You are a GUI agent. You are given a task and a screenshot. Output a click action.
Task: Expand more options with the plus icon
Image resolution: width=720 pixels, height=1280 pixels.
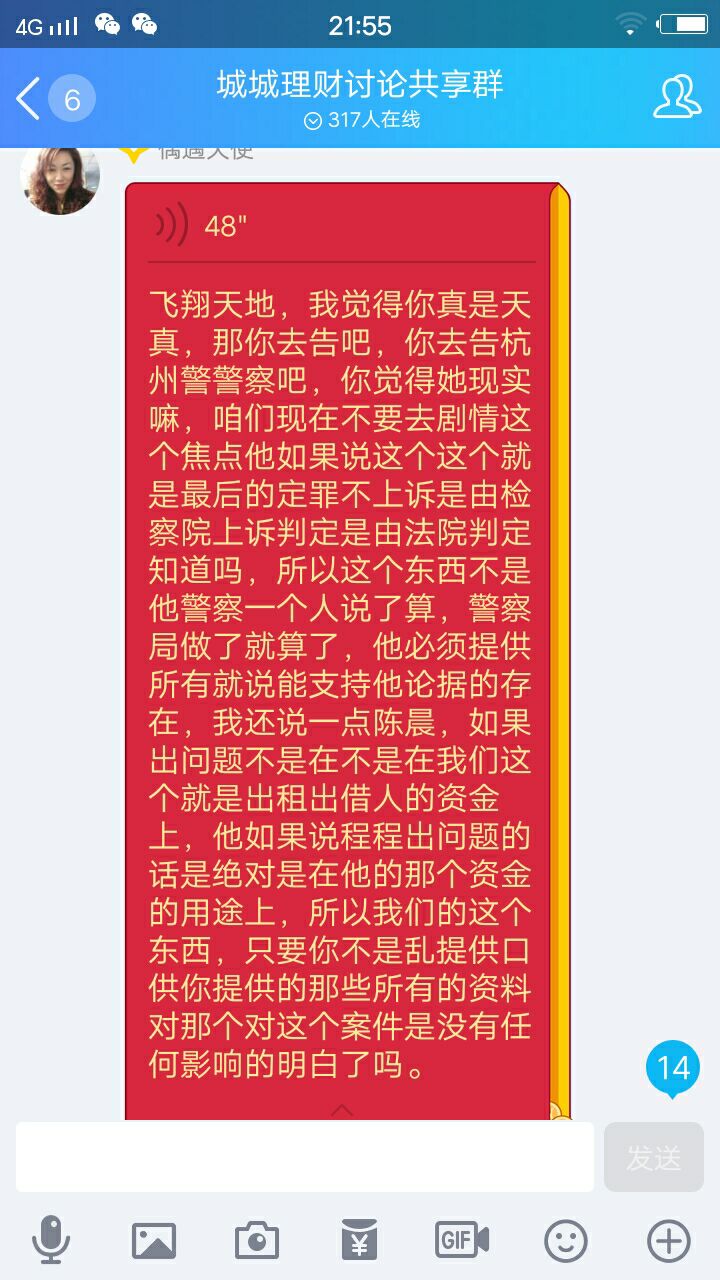click(x=668, y=1241)
